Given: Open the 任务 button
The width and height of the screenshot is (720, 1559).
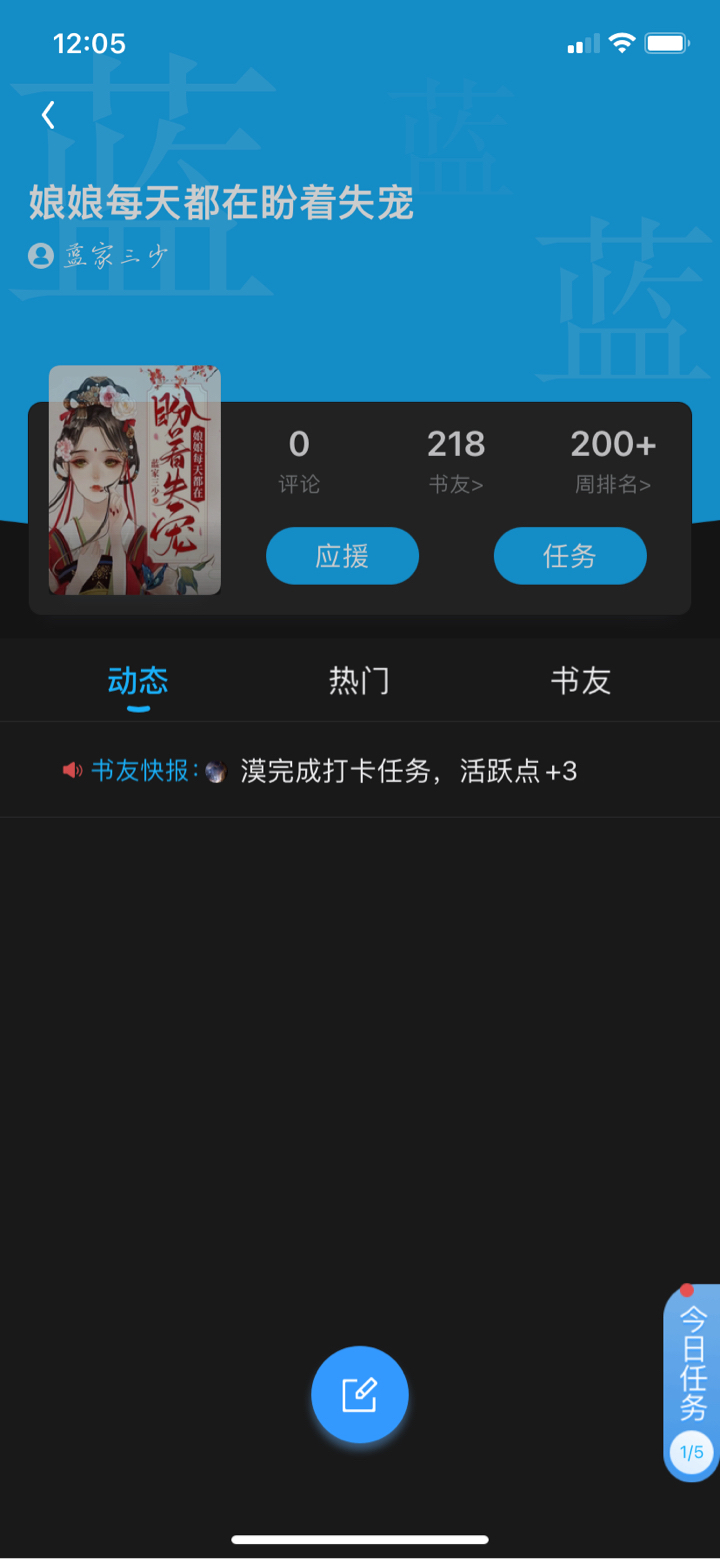Looking at the screenshot, I should 570,556.
